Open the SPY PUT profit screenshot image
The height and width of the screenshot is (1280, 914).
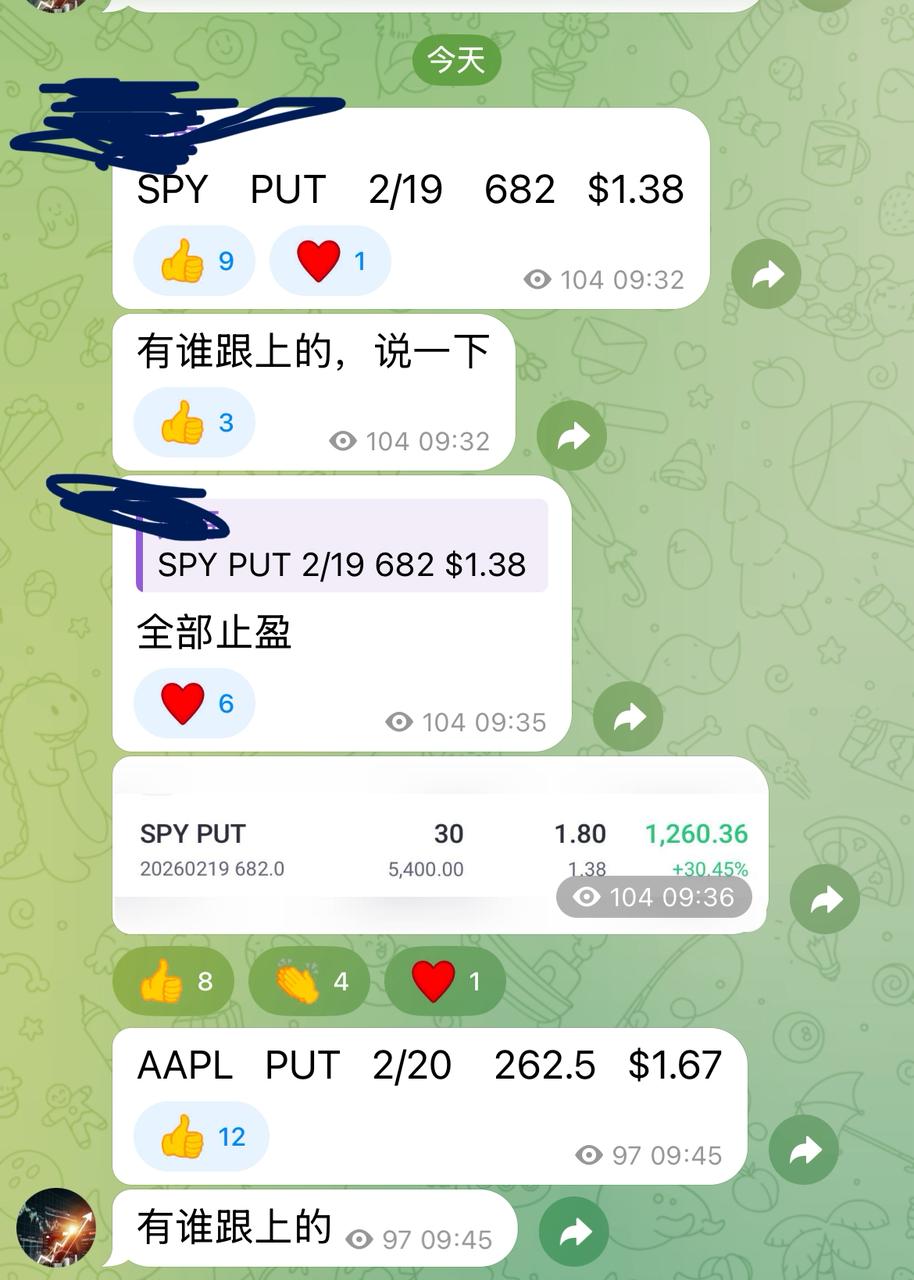(x=440, y=846)
